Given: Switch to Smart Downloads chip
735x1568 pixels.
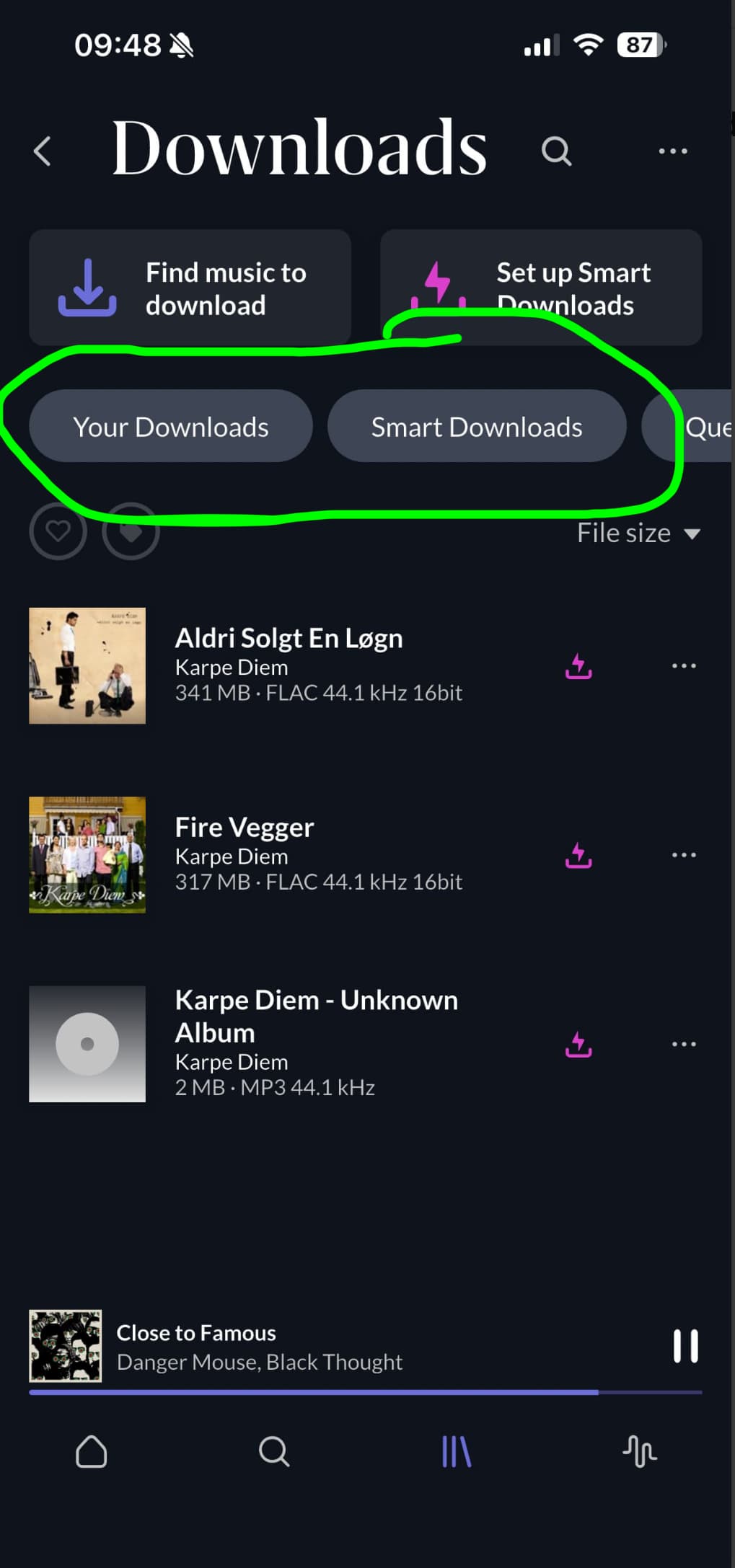Looking at the screenshot, I should point(477,427).
